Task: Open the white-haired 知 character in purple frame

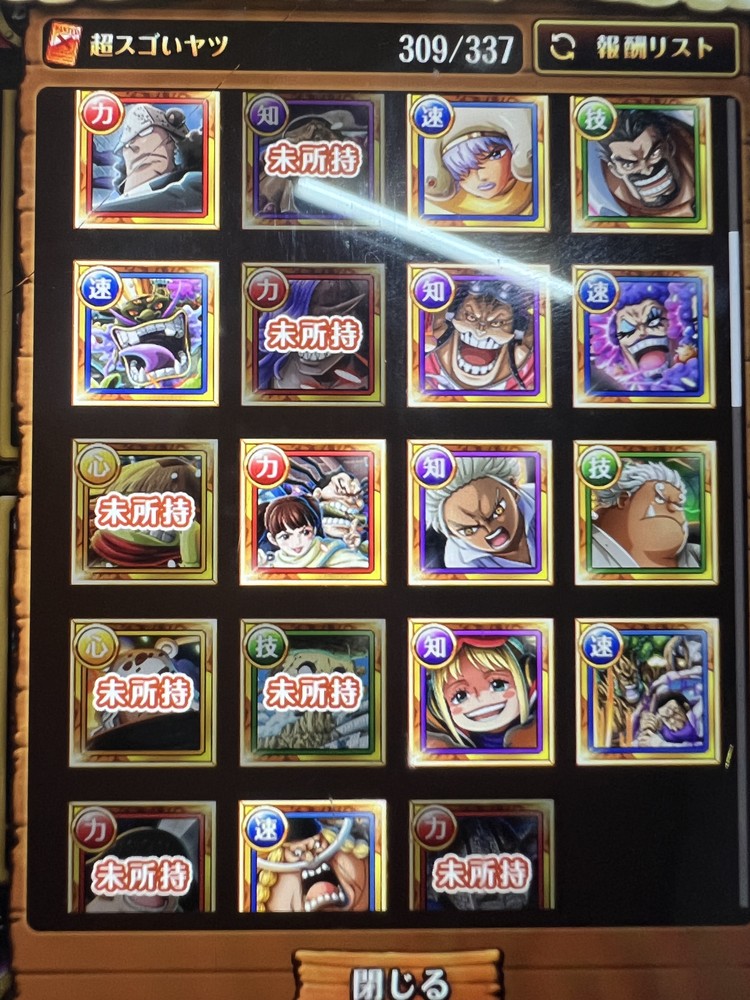Action: 479,512
